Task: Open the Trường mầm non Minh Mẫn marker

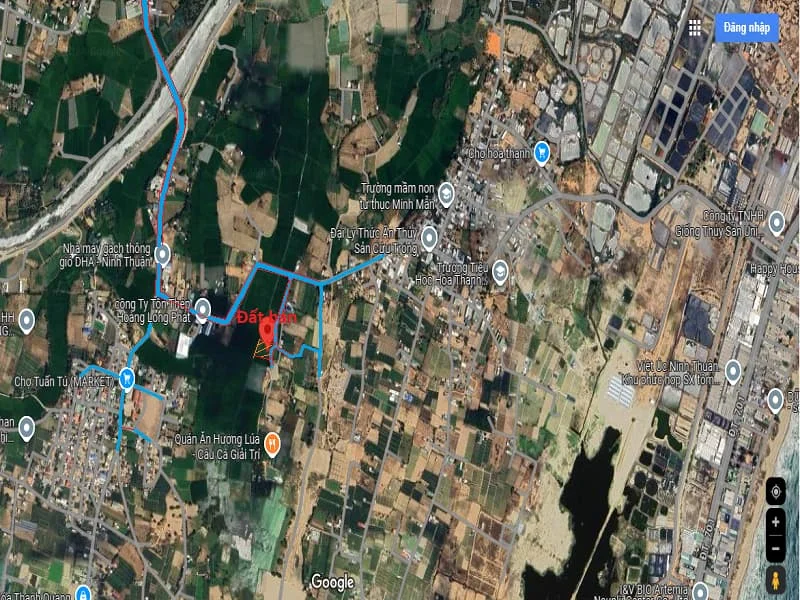Action: point(447,192)
